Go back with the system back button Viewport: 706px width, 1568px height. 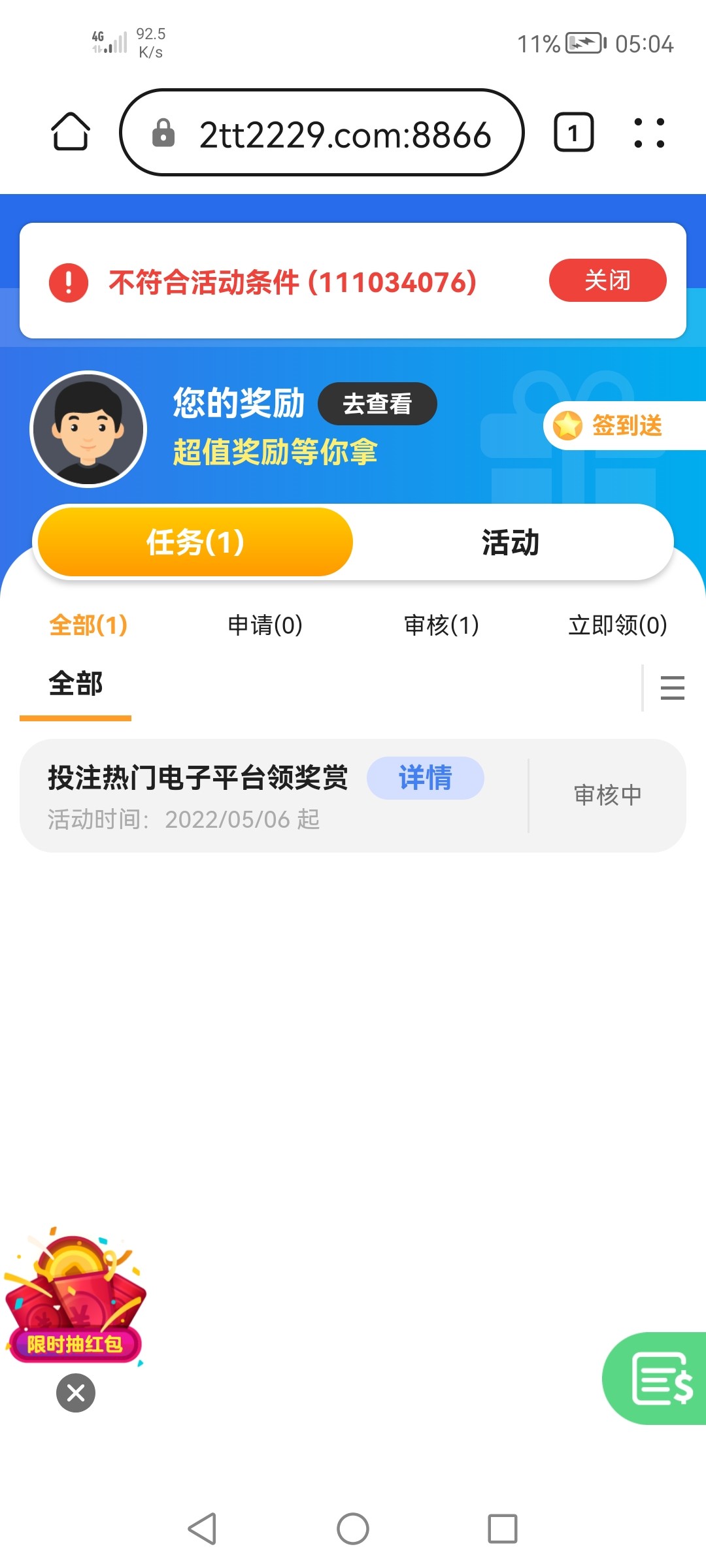pos(202,1529)
